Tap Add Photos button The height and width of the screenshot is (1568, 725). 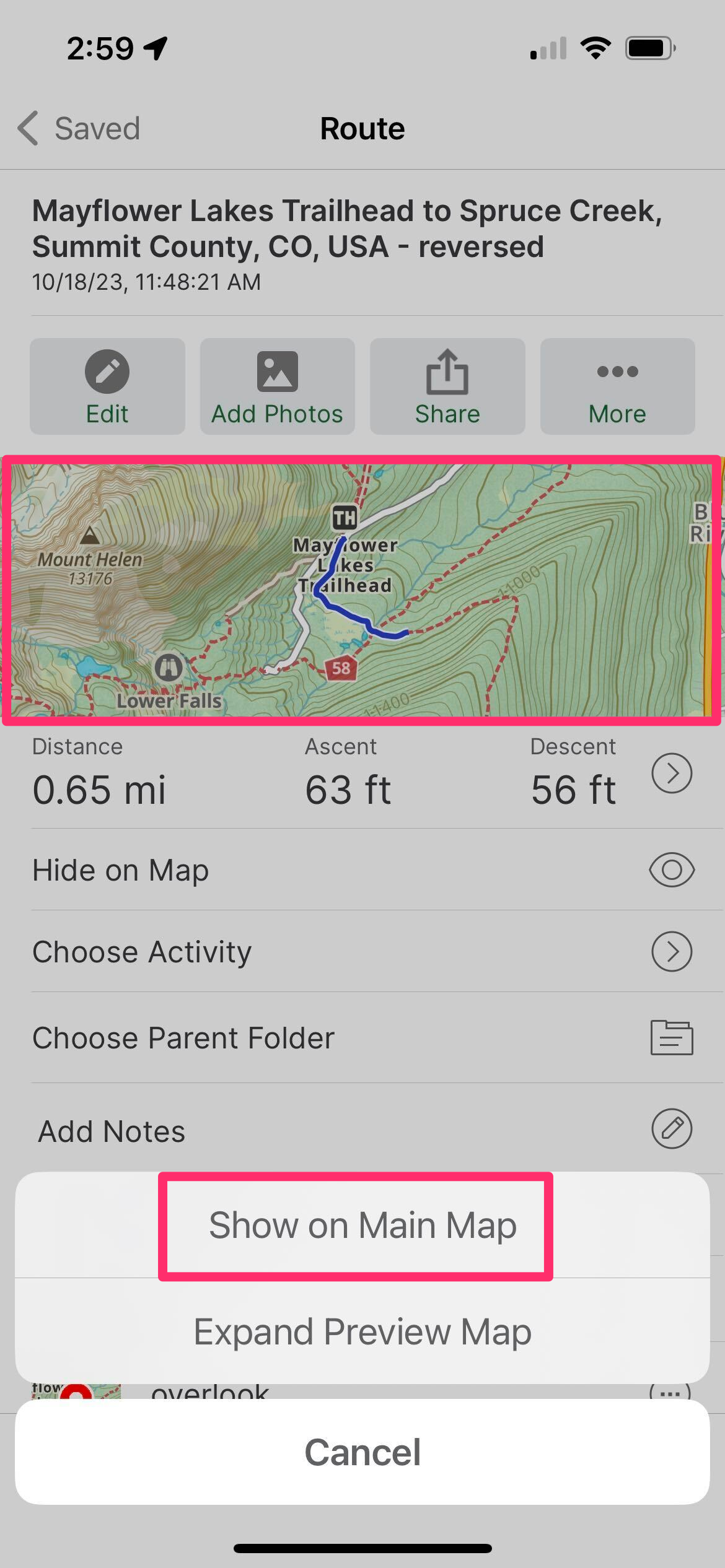coord(277,386)
